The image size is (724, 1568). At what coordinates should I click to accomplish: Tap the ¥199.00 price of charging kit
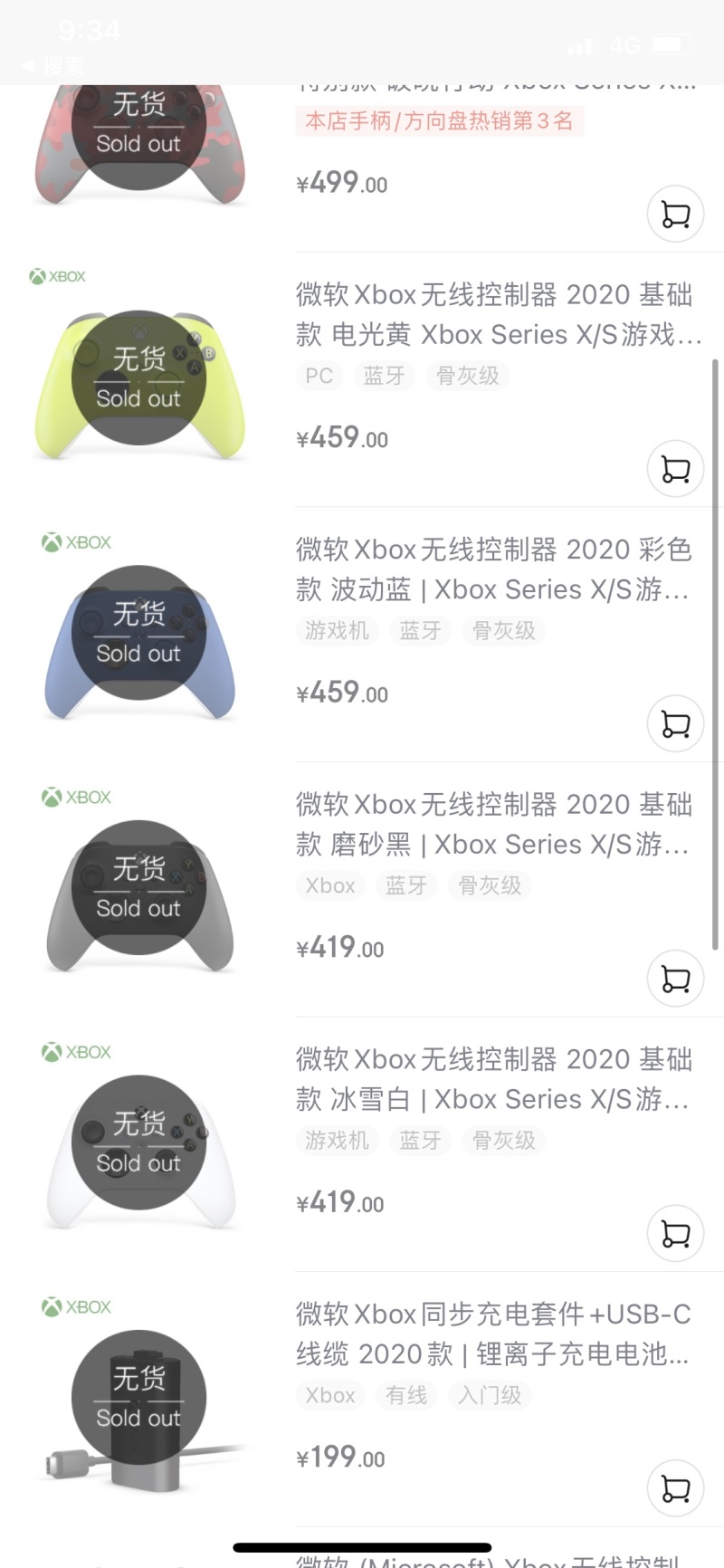340,1458
